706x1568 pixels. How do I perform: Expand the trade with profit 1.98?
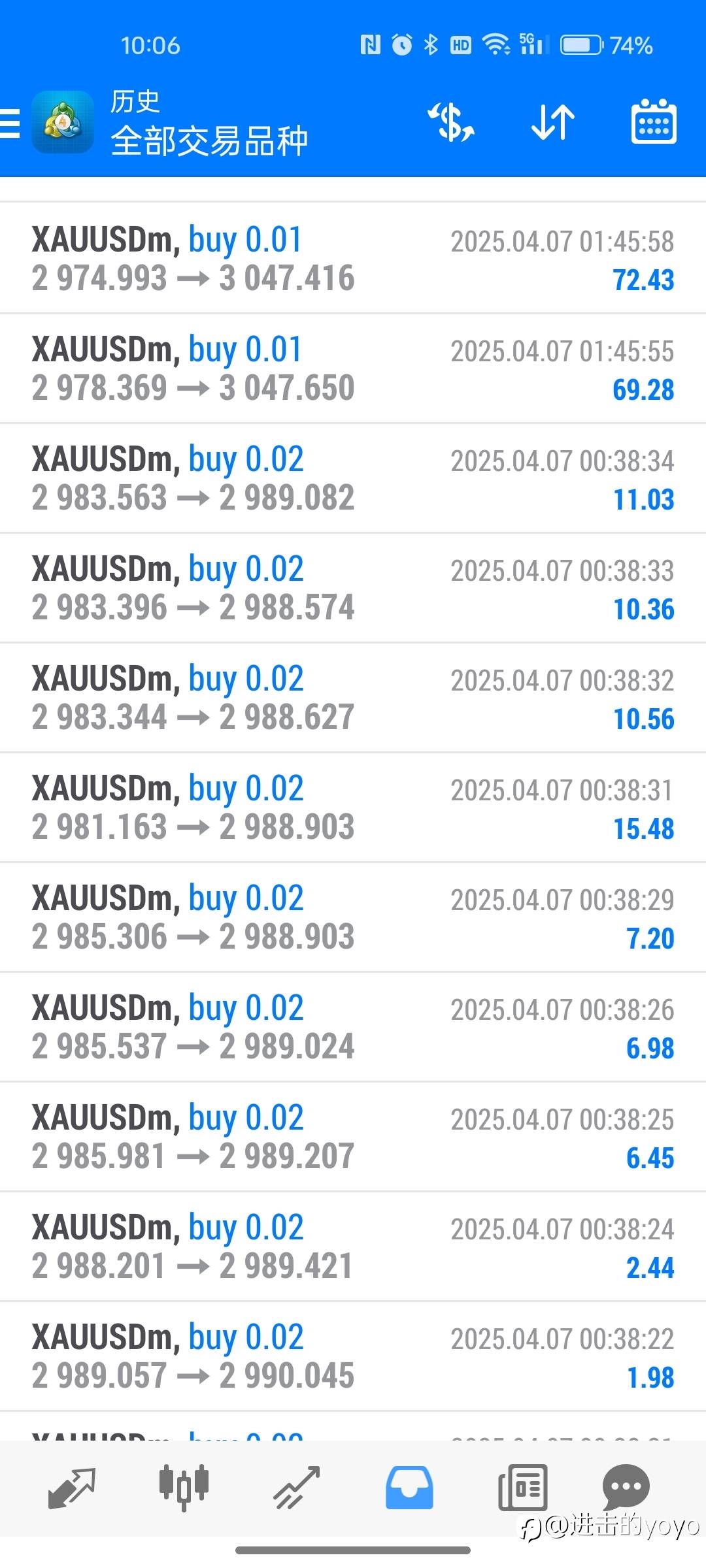click(x=353, y=1356)
